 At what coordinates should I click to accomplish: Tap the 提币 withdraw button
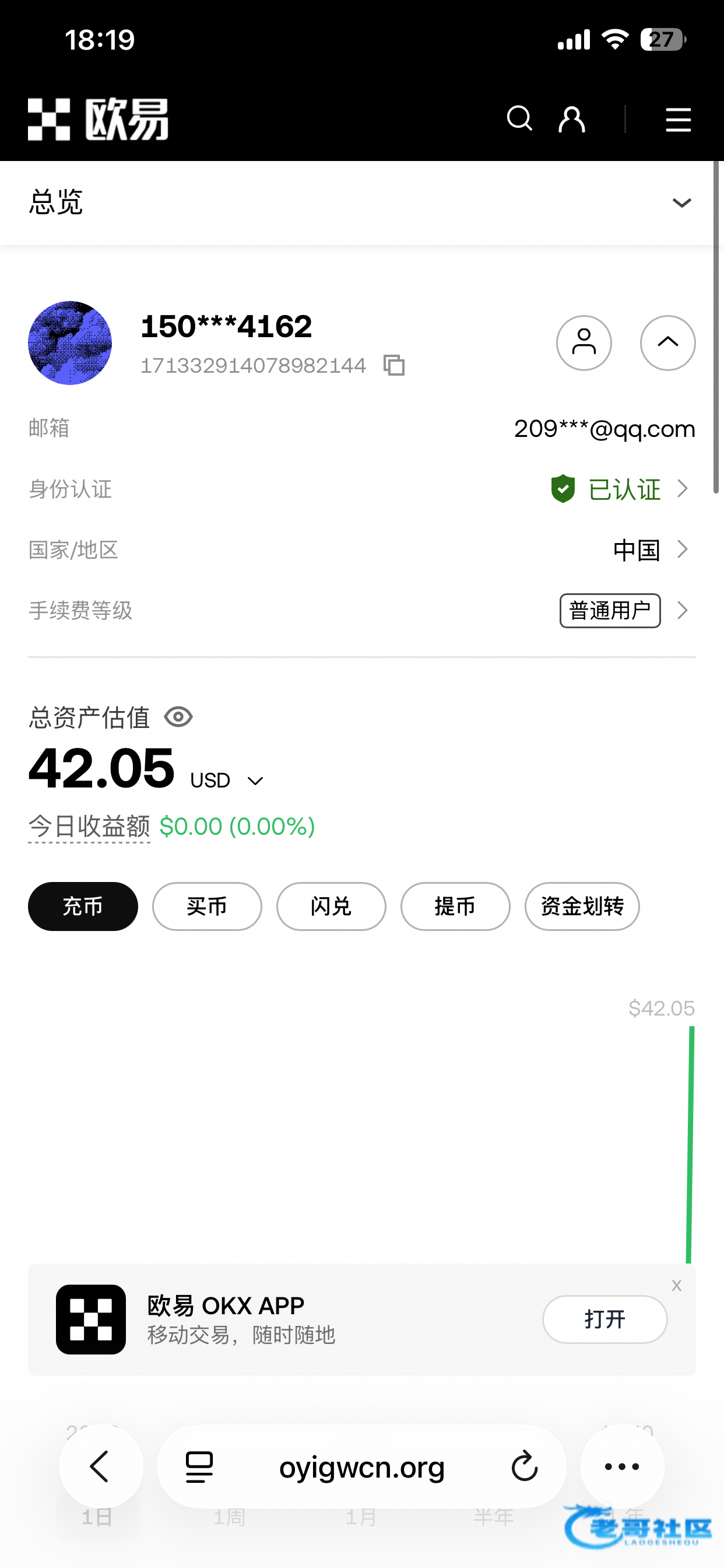click(455, 907)
